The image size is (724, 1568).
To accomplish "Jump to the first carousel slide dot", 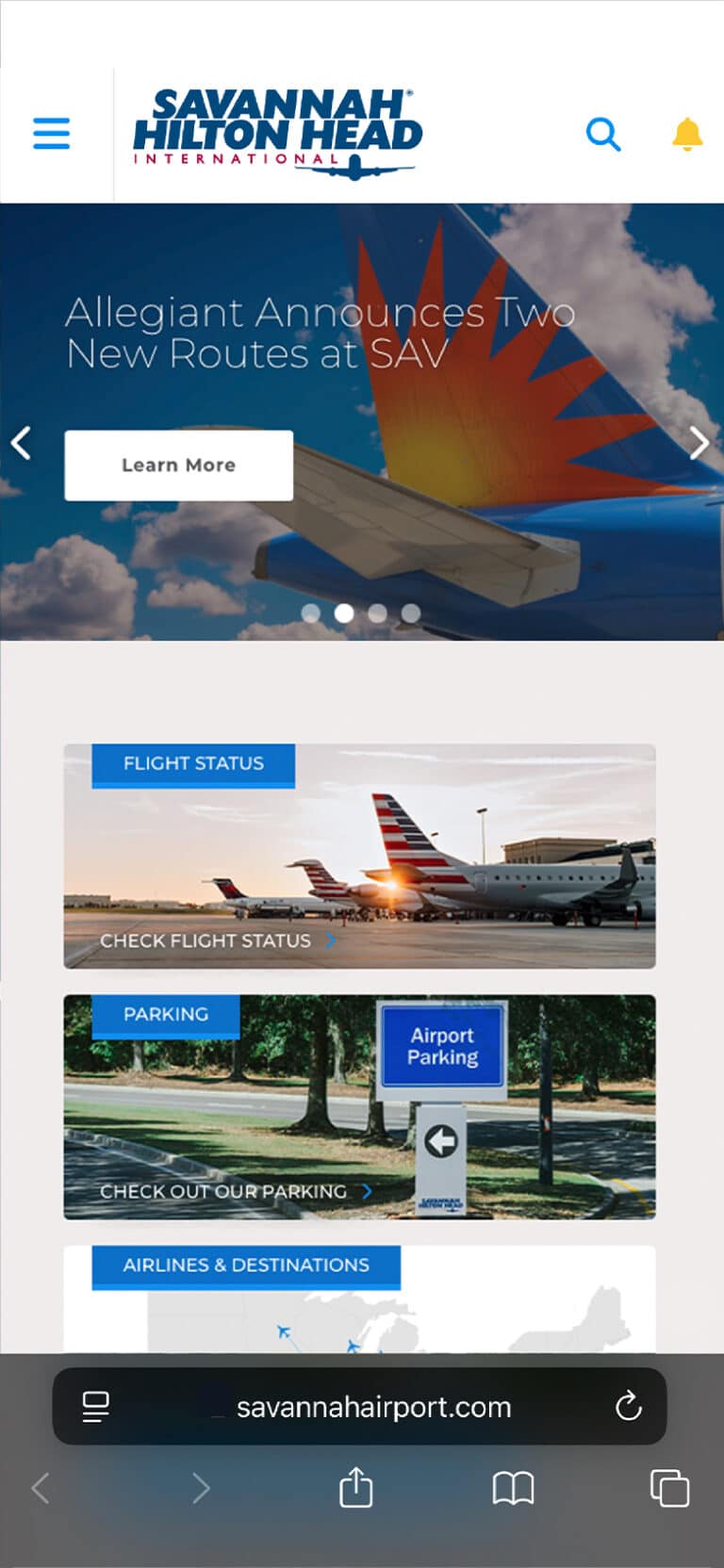I will click(310, 613).
